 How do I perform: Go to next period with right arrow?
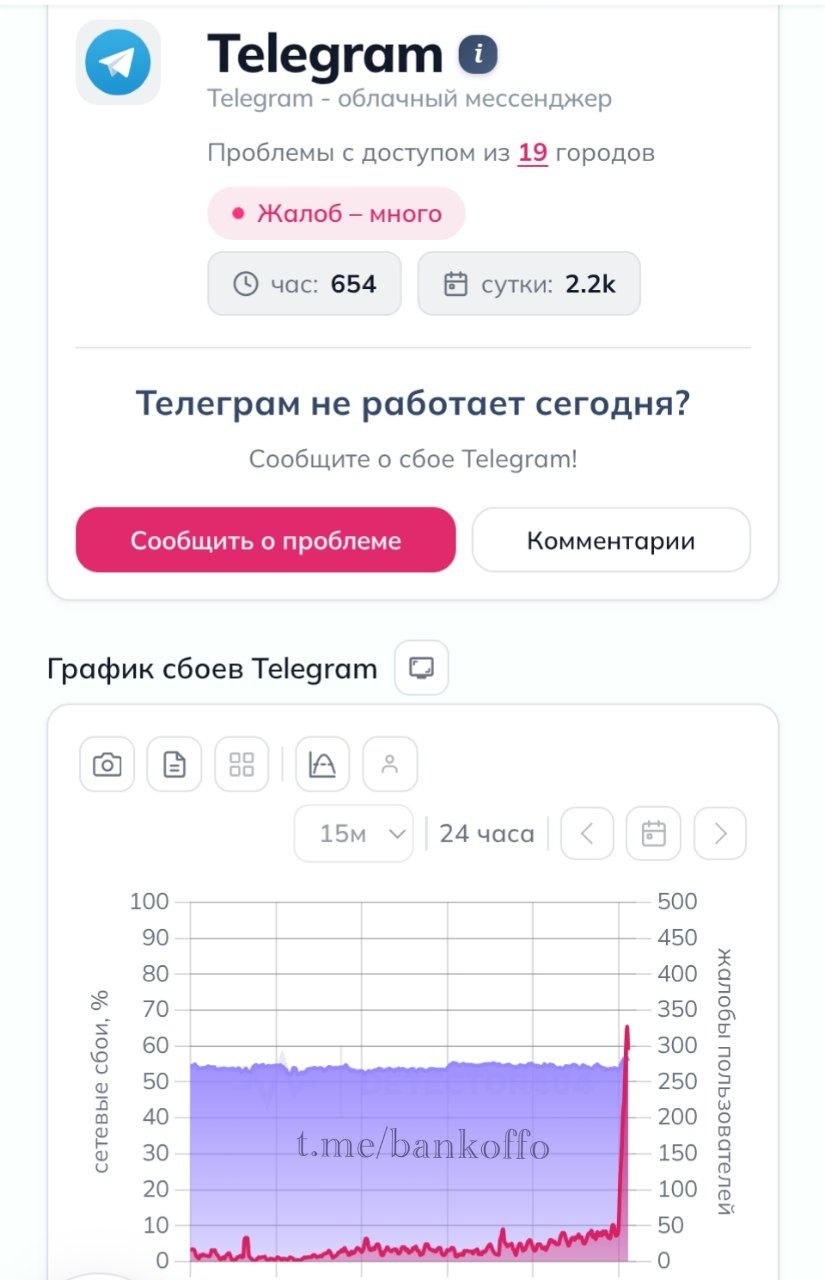[720, 833]
